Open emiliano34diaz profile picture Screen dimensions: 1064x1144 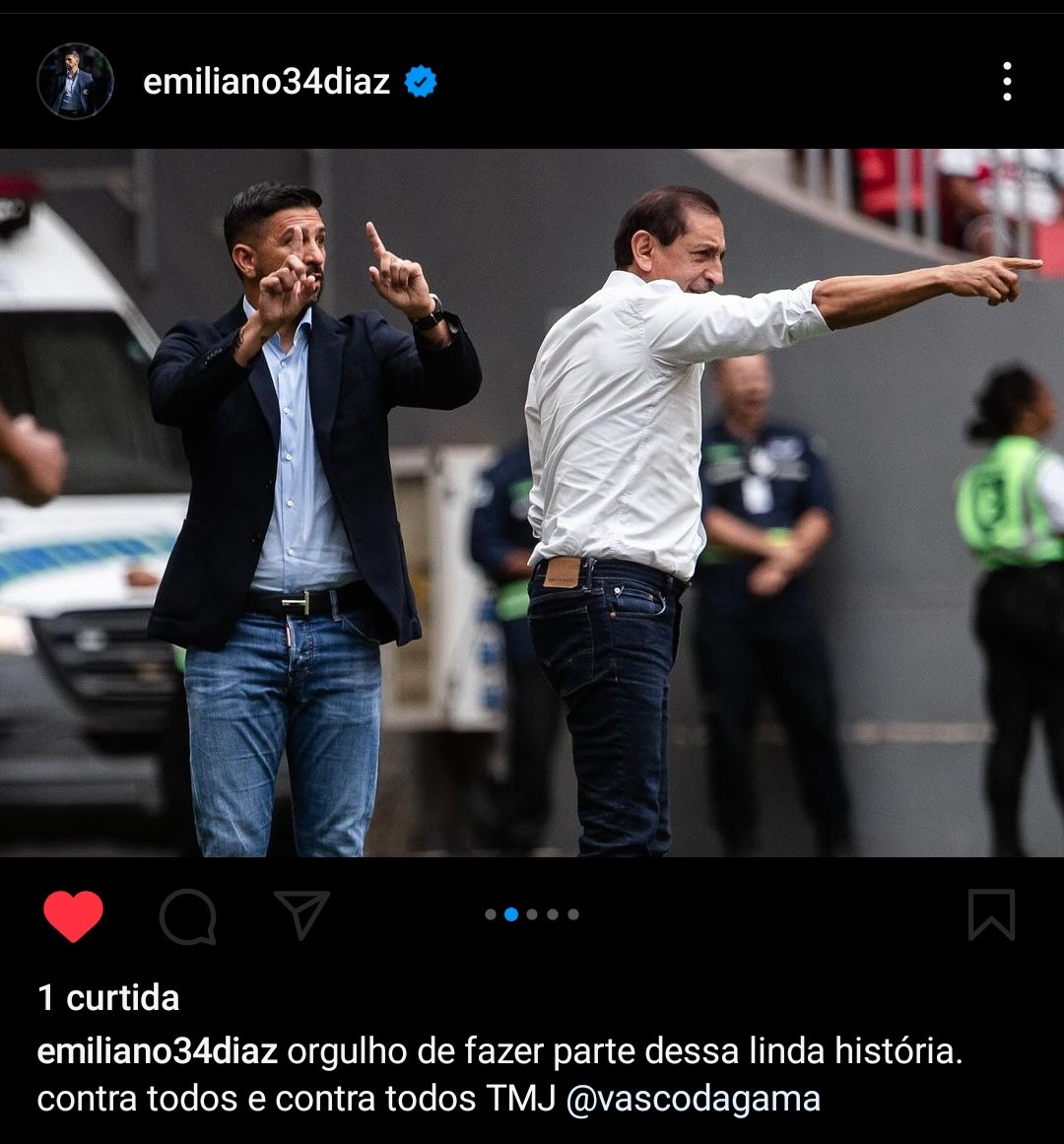click(x=75, y=81)
